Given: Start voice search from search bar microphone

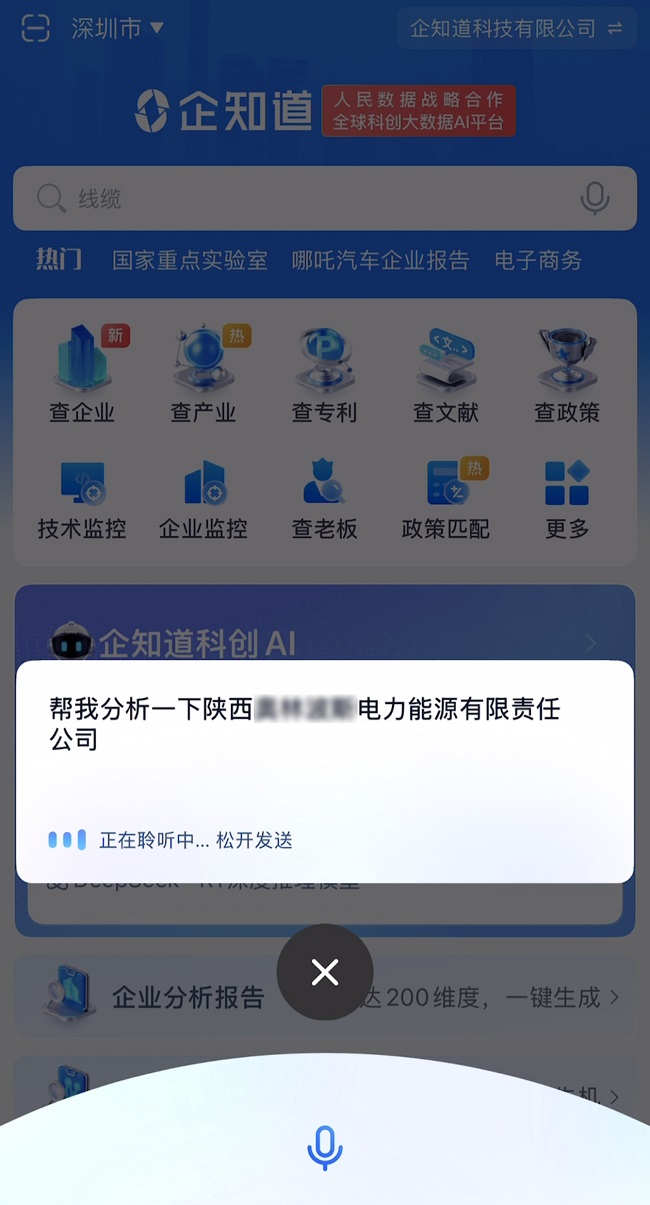Looking at the screenshot, I should [x=595, y=199].
